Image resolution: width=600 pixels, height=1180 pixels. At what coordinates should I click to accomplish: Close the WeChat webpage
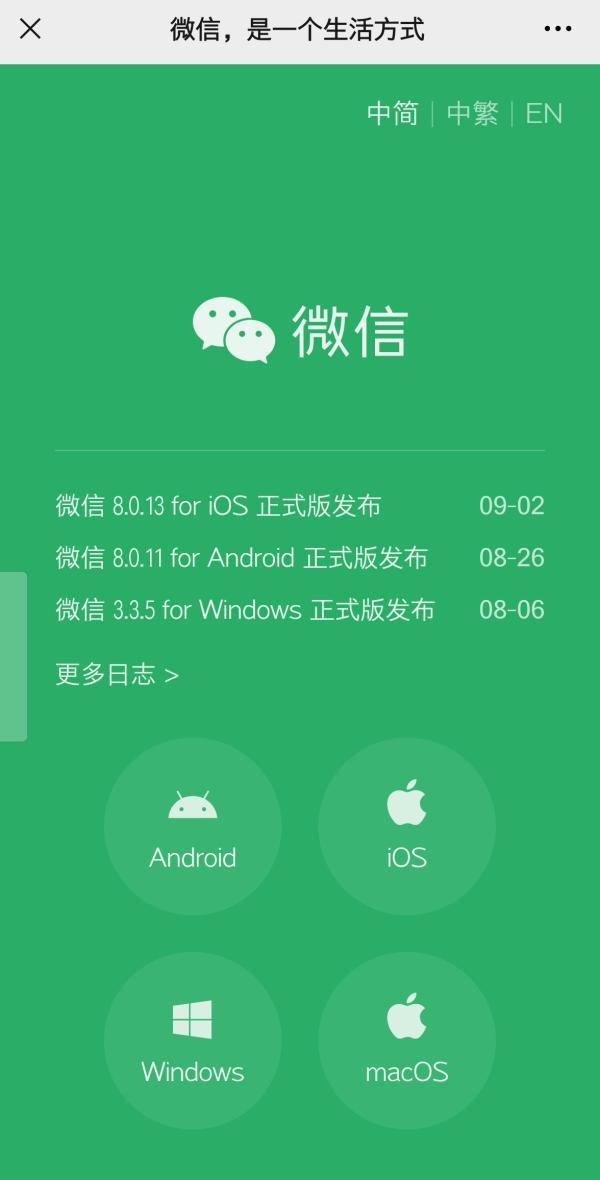coord(30,29)
